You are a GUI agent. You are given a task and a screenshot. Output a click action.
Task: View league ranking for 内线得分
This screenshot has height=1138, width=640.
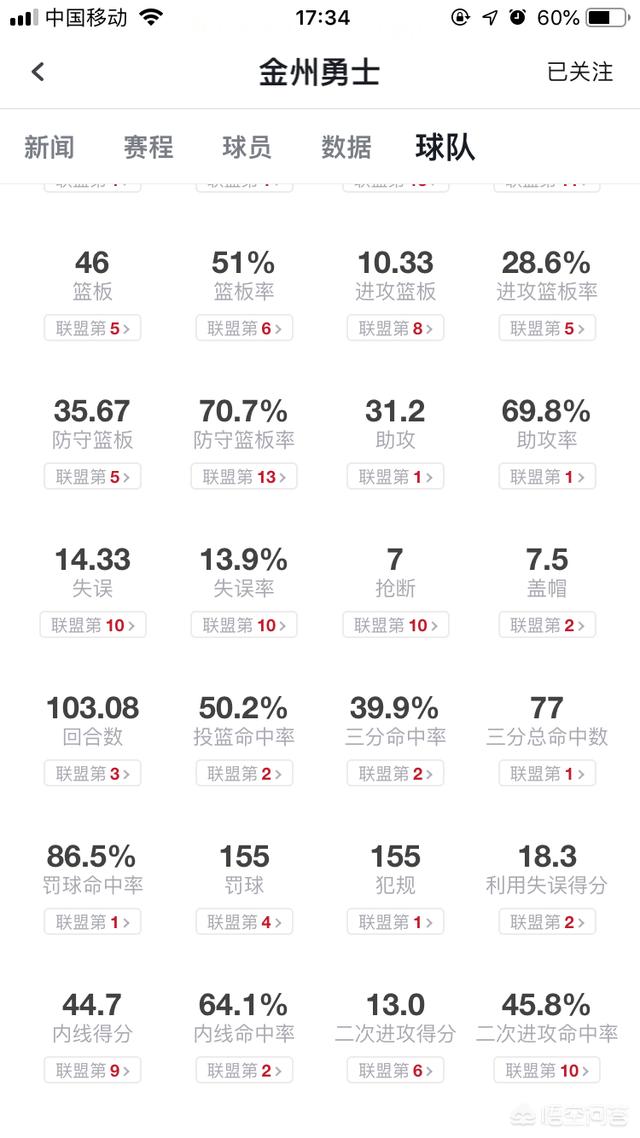click(92, 1071)
